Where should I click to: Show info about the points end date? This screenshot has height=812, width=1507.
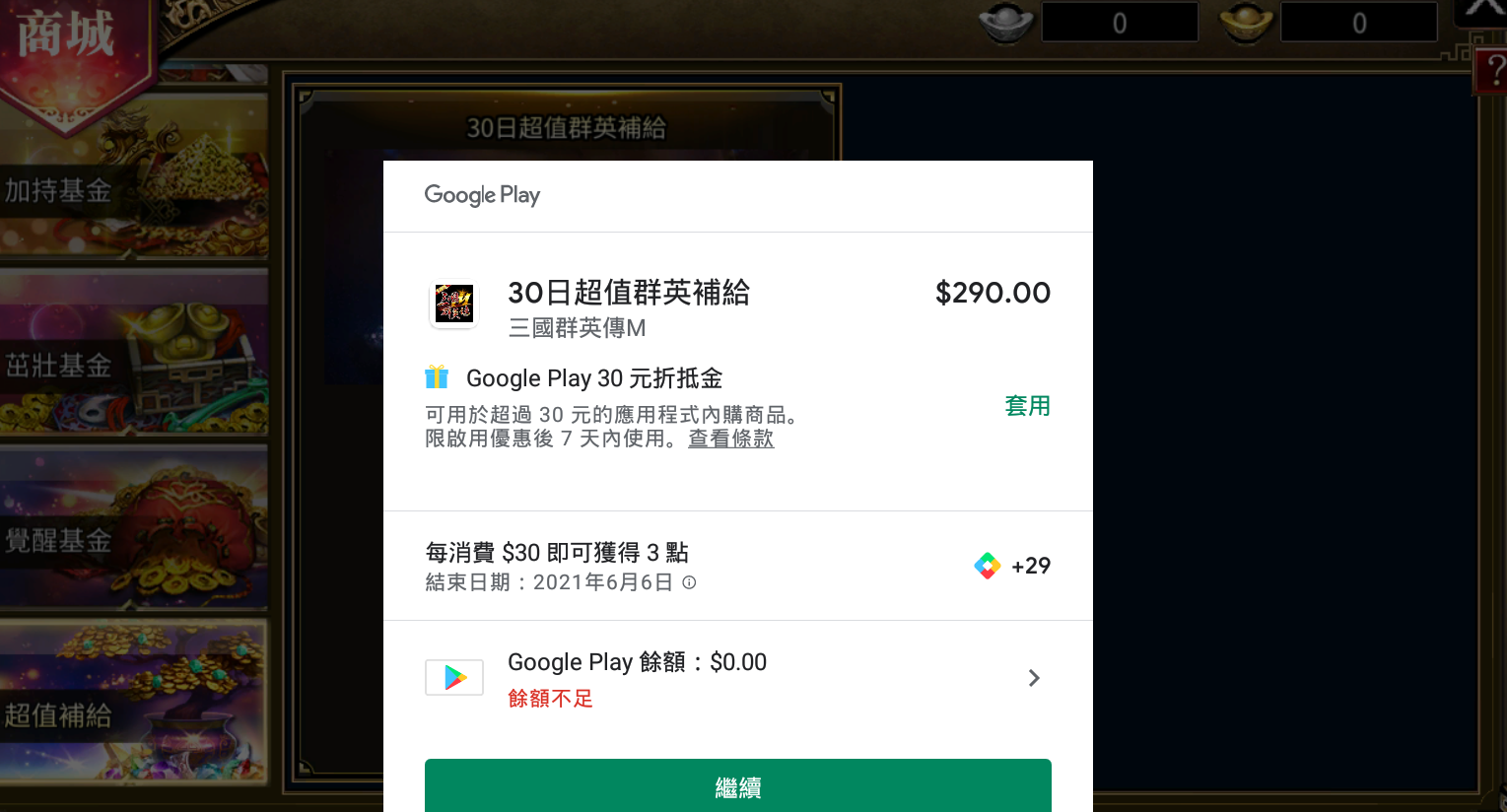click(689, 582)
